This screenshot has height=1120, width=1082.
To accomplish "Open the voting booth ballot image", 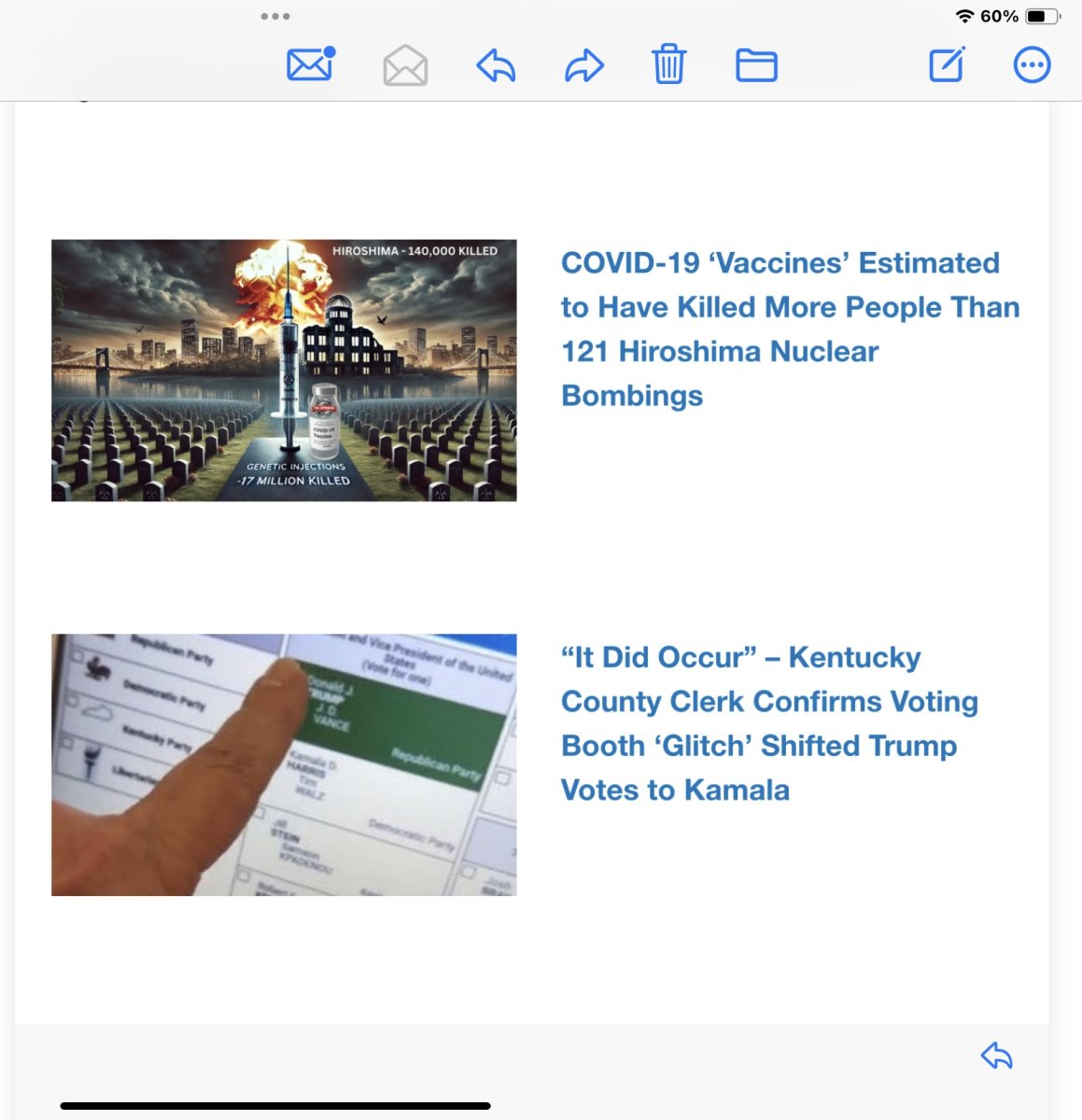I will click(x=284, y=764).
